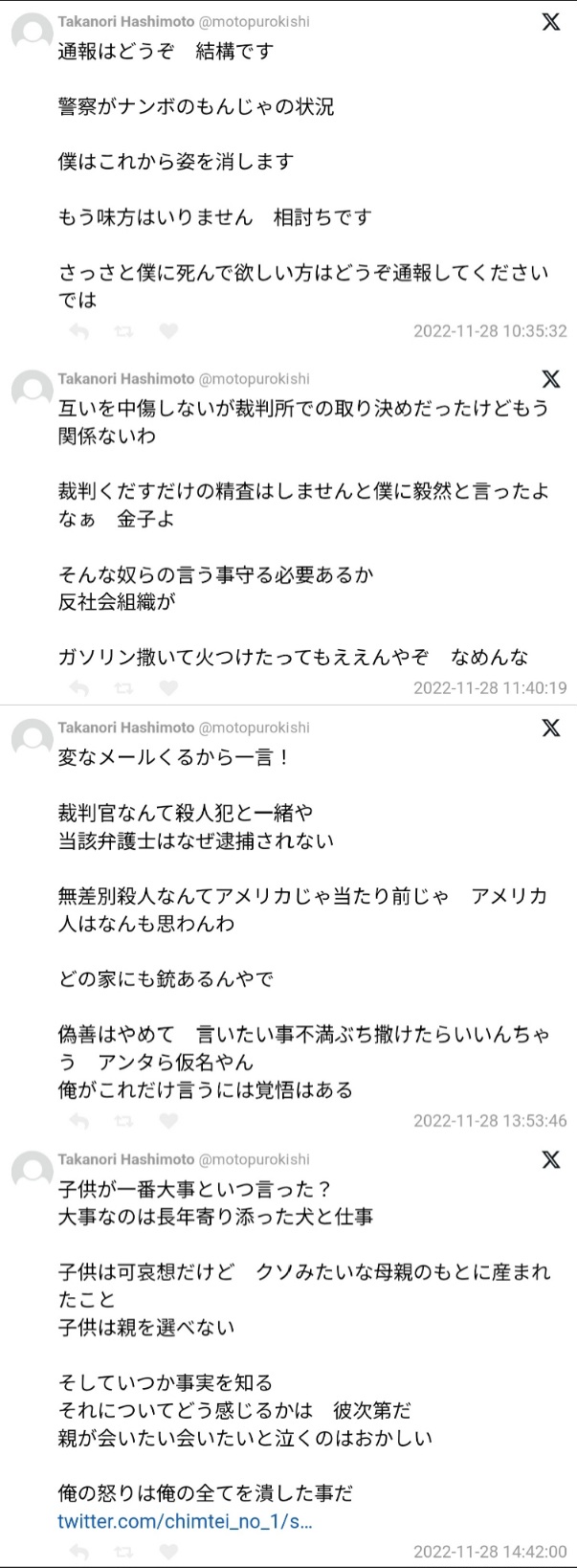The height and width of the screenshot is (1568, 577).
Task: Open the X logo on the 11:40:19 tweet
Action: [x=551, y=379]
